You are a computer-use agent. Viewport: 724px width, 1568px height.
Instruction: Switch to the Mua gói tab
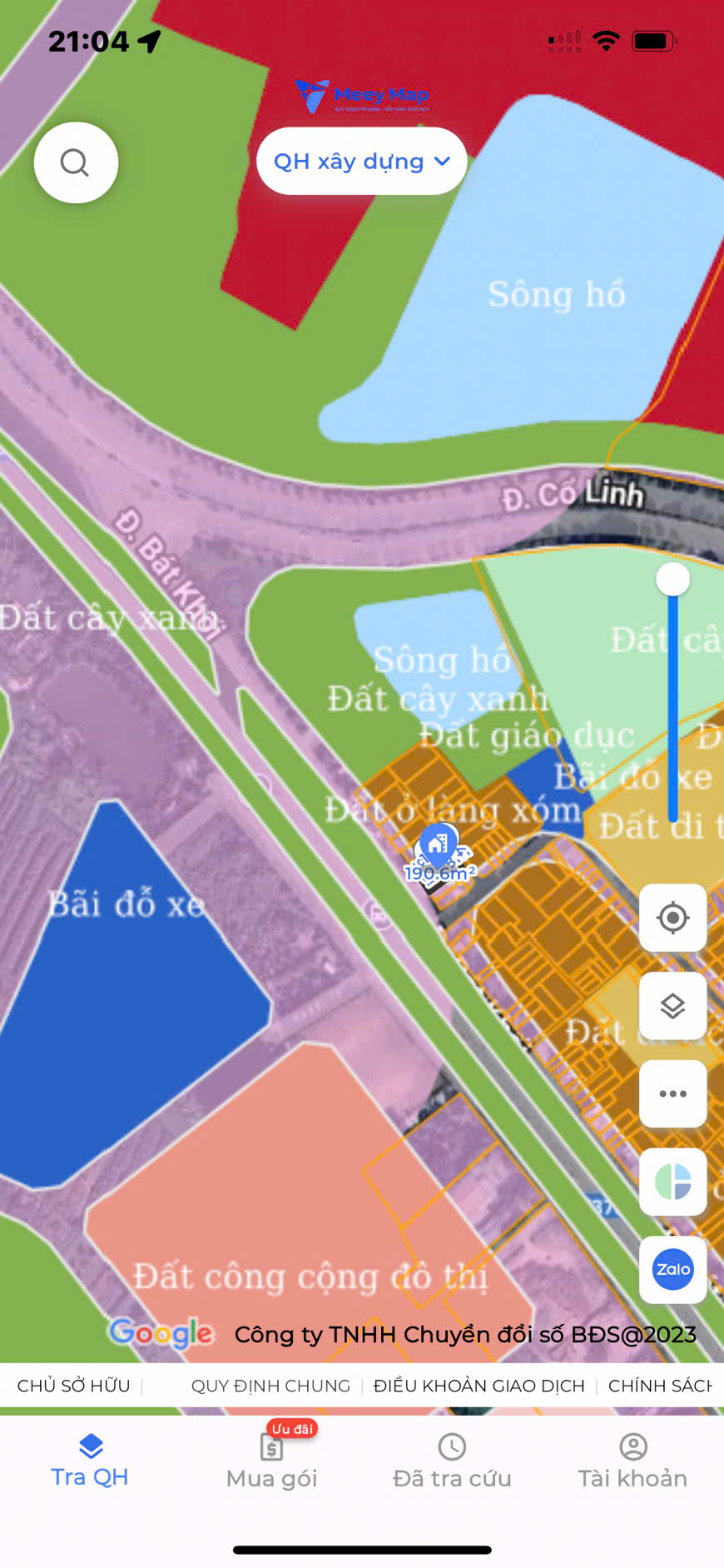coord(271,1462)
